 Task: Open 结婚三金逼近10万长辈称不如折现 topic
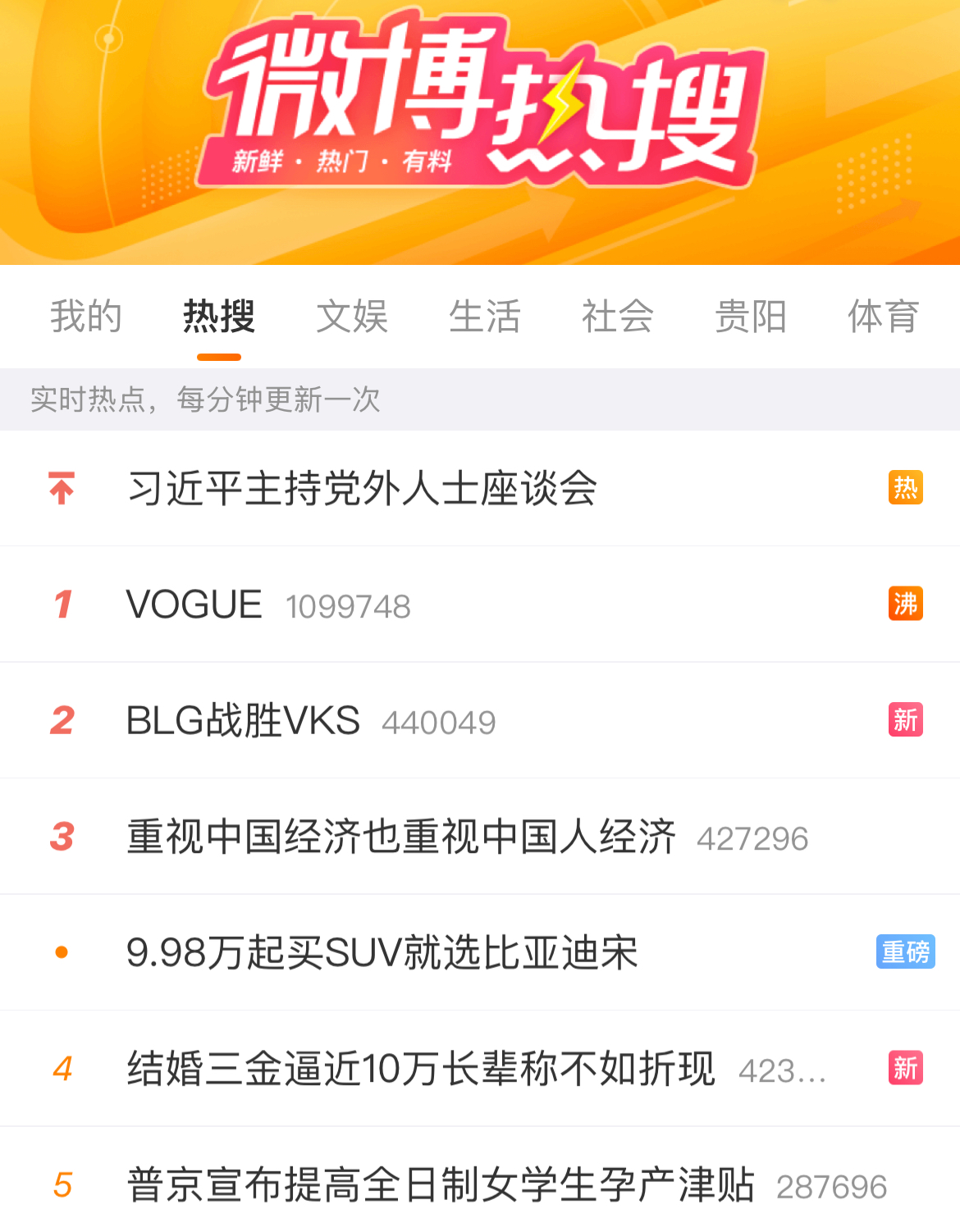(421, 1069)
